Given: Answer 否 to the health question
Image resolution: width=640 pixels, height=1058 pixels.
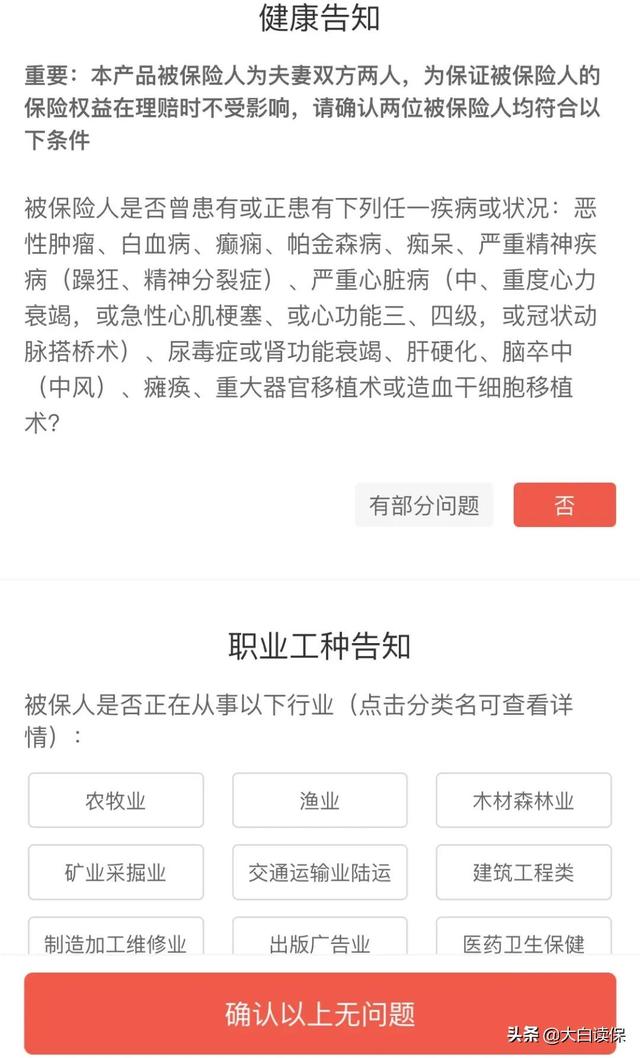Looking at the screenshot, I should pyautogui.click(x=564, y=505).
